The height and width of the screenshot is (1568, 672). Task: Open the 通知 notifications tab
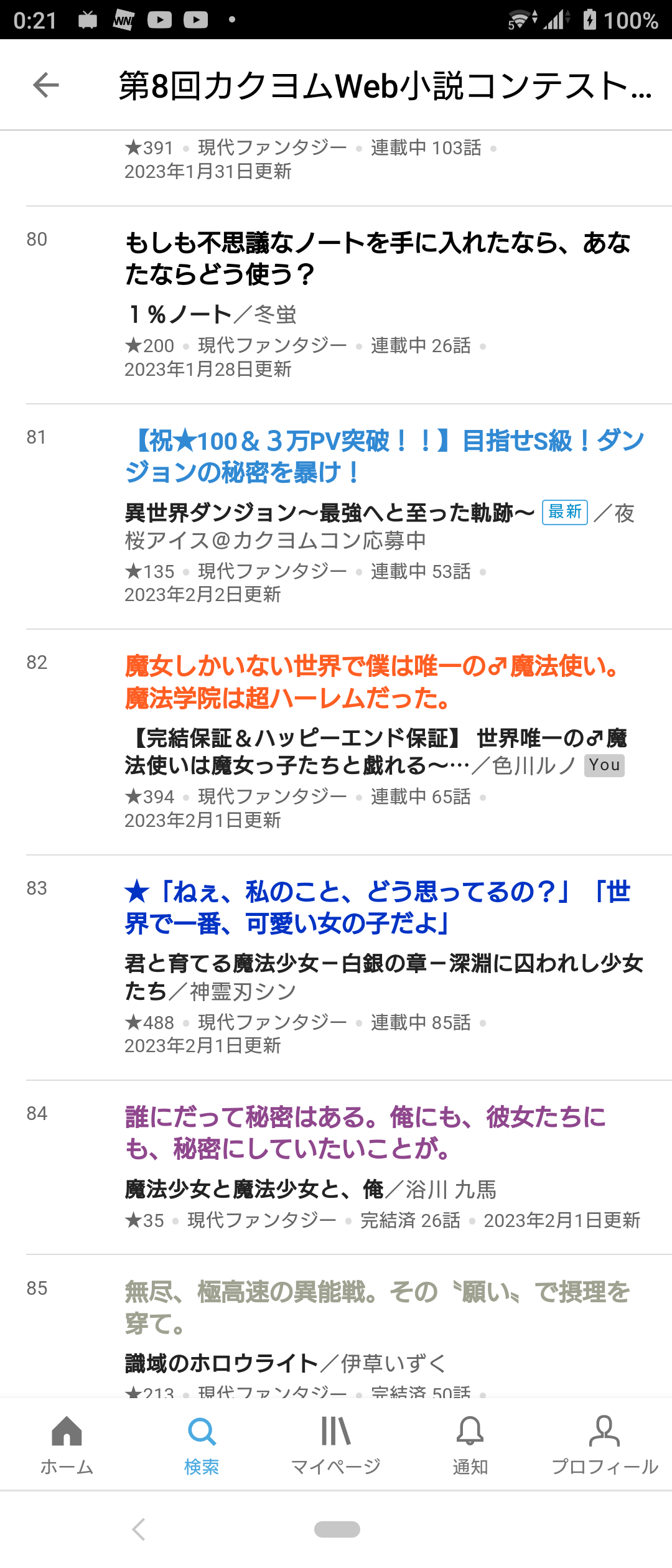click(x=470, y=1445)
